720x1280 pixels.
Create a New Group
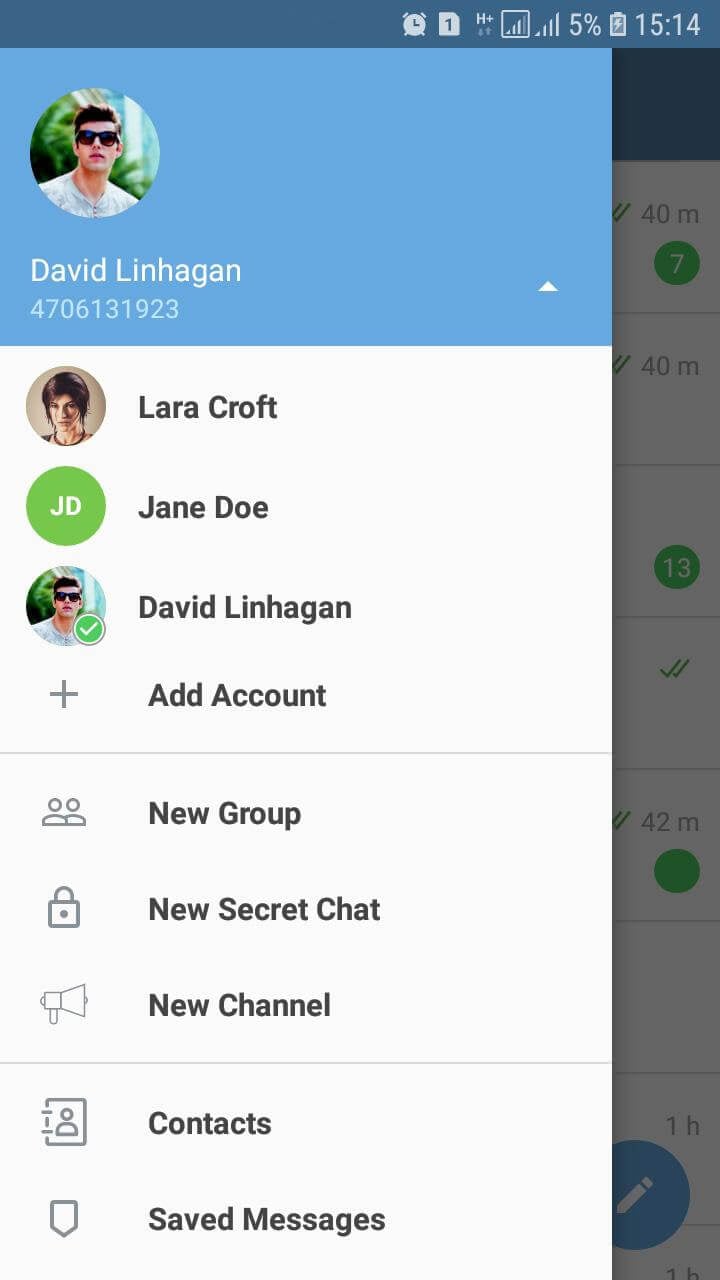(x=224, y=813)
